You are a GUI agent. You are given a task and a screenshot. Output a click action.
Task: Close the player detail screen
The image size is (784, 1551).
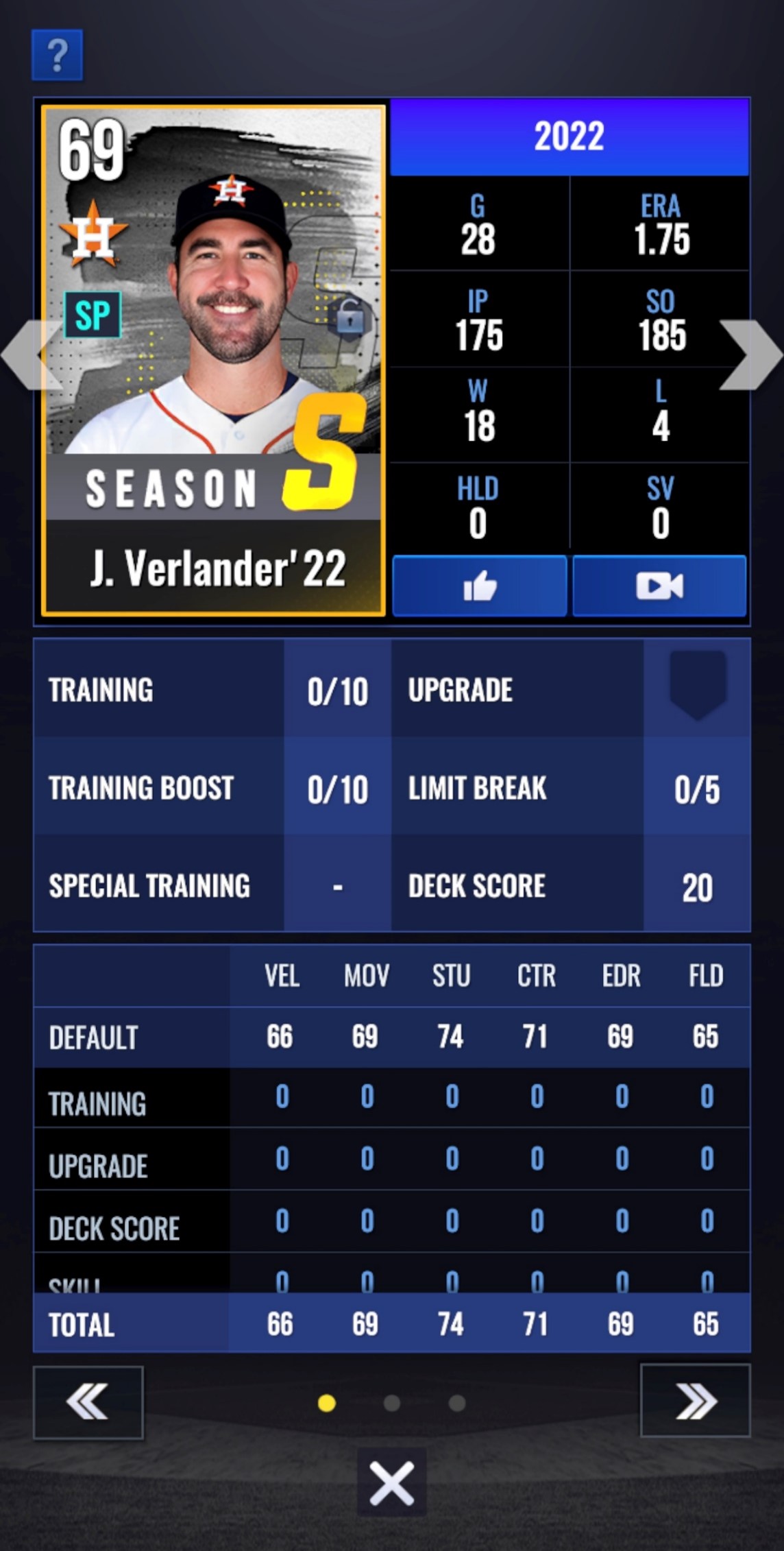[391, 1483]
